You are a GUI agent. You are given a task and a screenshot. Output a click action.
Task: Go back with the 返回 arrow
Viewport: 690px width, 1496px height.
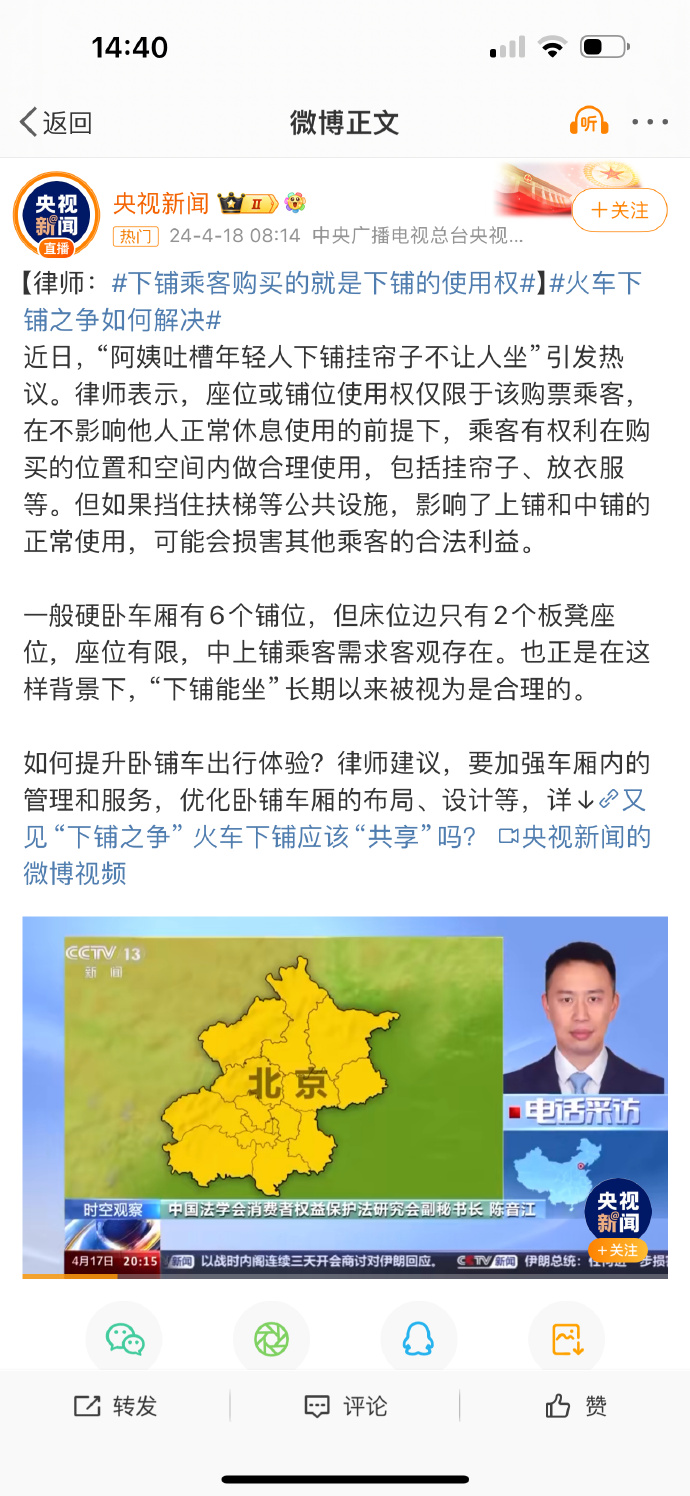[x=55, y=122]
